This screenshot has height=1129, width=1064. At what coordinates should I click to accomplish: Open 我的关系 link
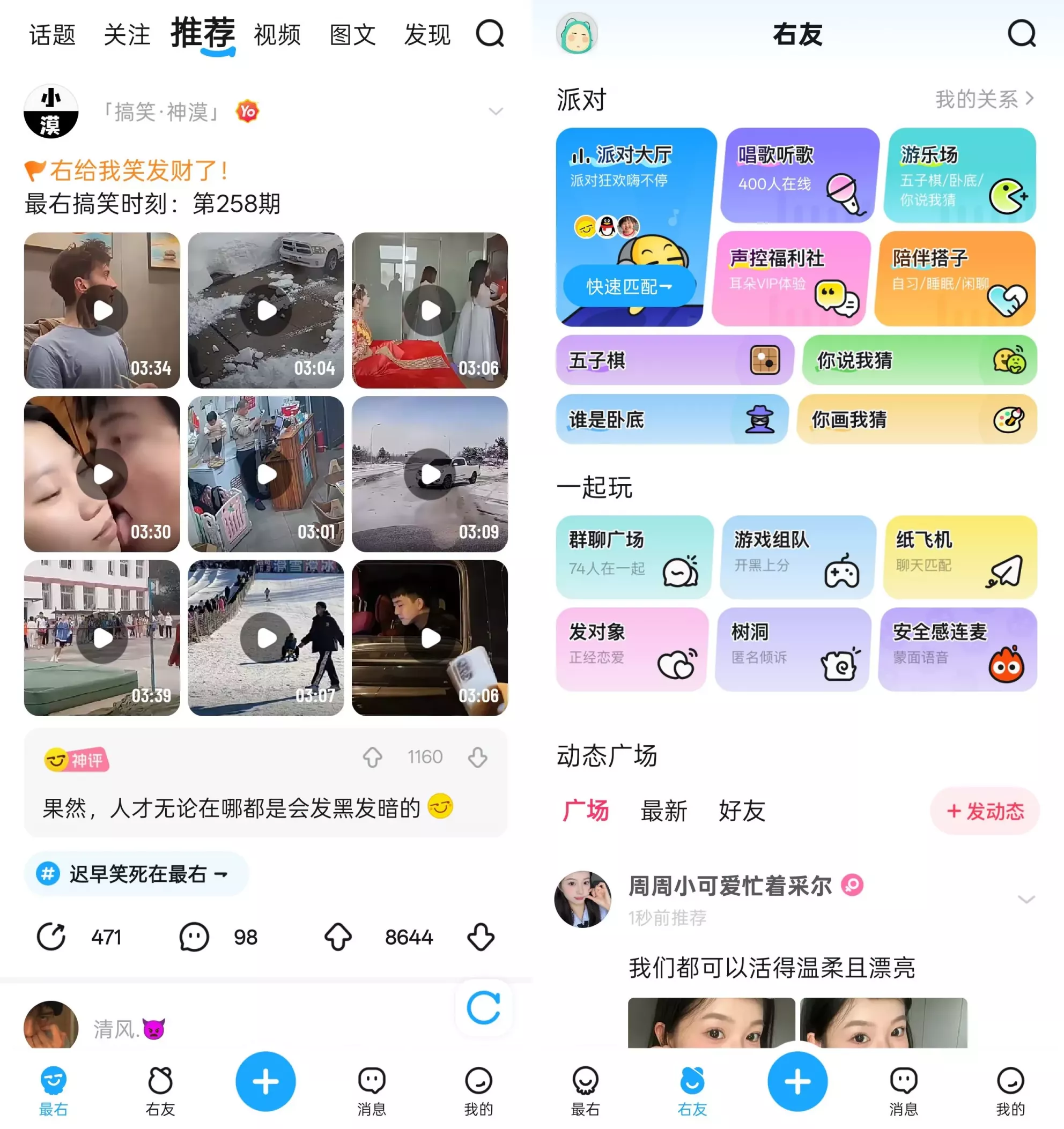[x=984, y=99]
